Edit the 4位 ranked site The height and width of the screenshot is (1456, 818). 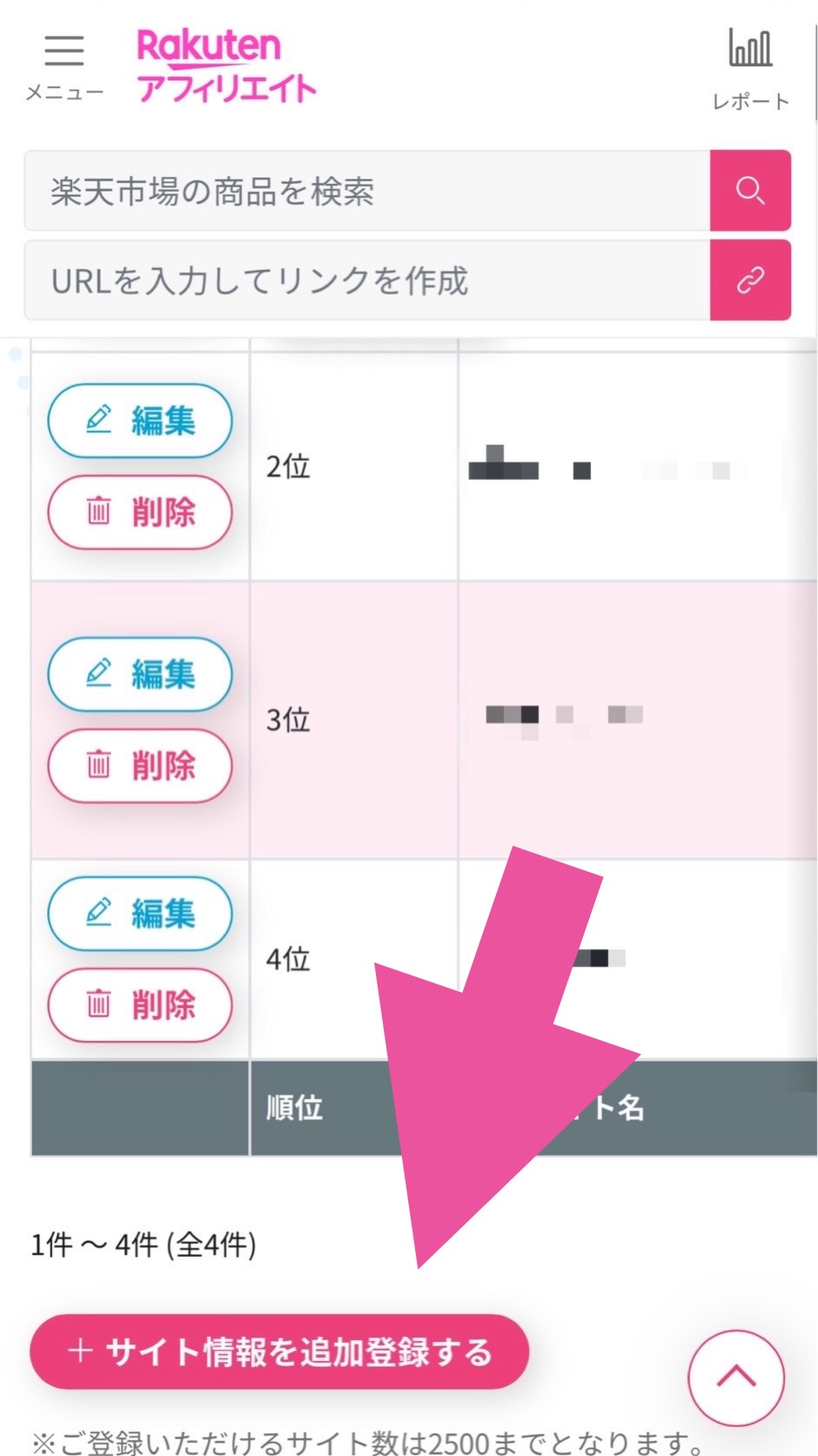click(x=140, y=913)
